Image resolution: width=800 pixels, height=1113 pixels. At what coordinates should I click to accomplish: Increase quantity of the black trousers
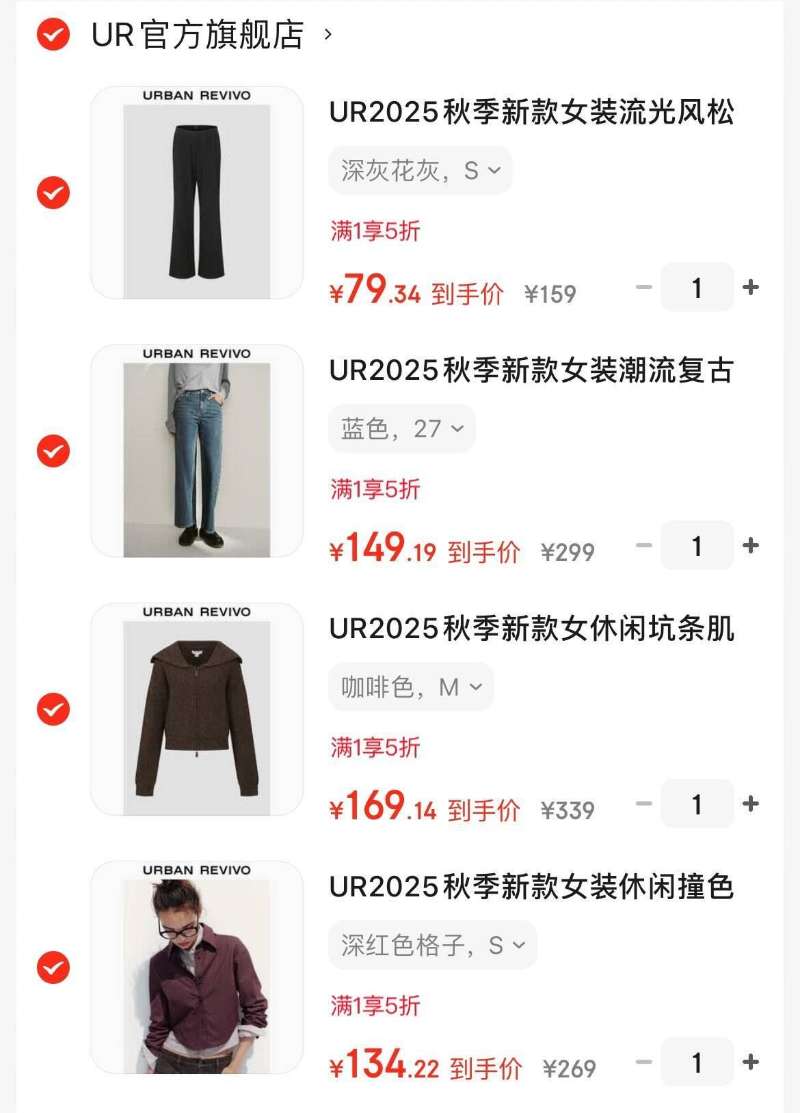coord(751,287)
